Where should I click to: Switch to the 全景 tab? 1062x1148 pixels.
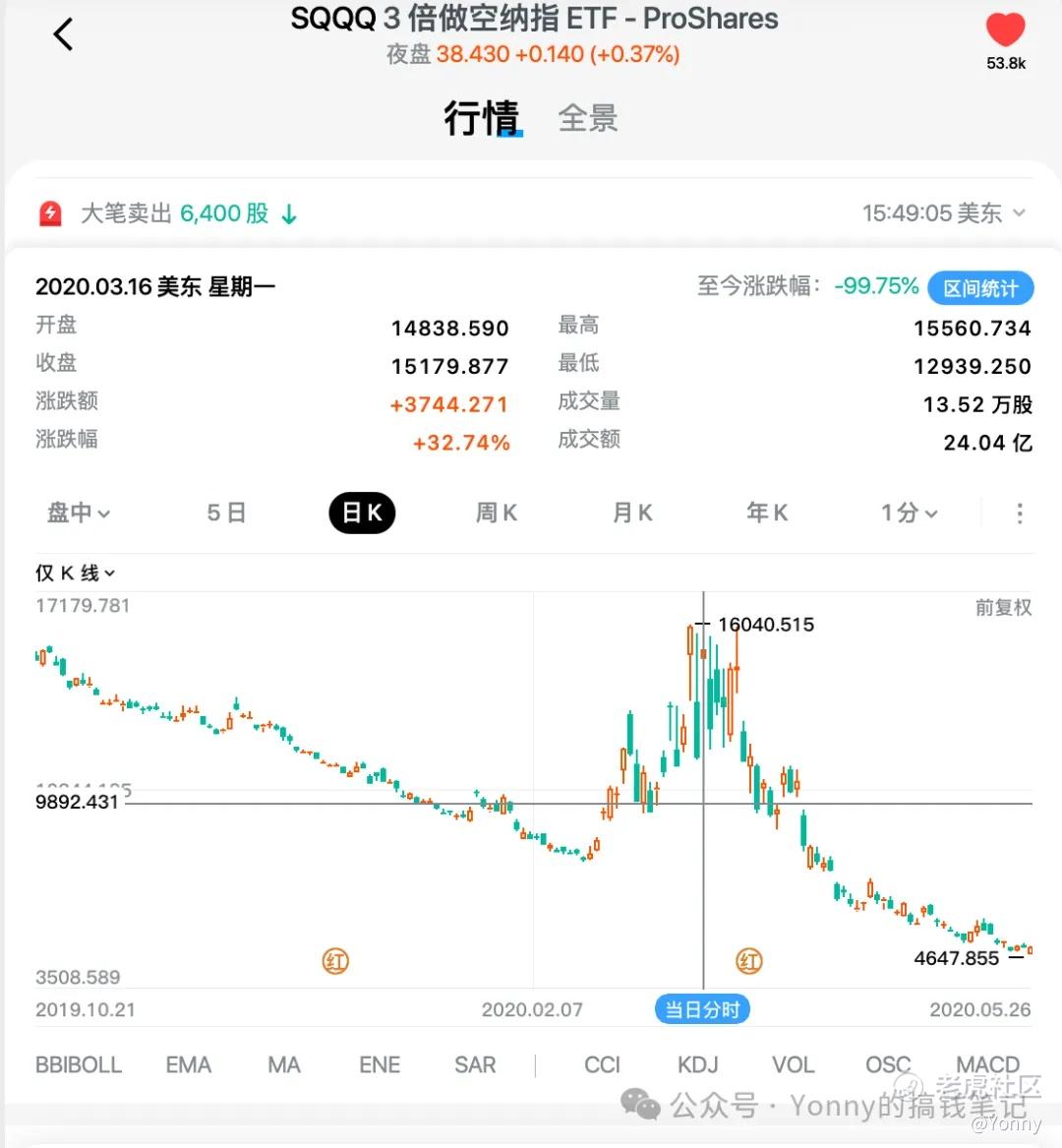(588, 118)
